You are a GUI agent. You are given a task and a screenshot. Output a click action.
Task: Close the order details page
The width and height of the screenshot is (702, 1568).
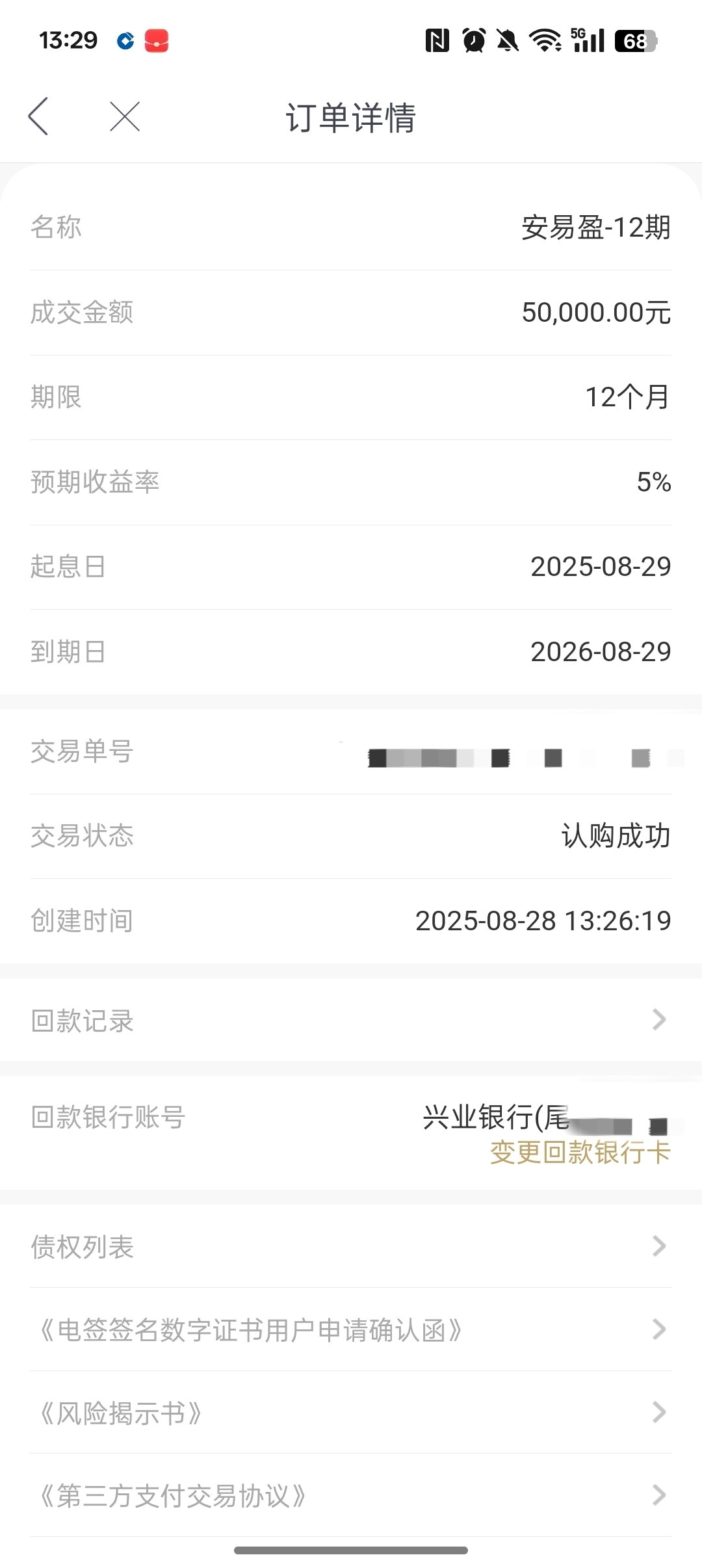(125, 117)
